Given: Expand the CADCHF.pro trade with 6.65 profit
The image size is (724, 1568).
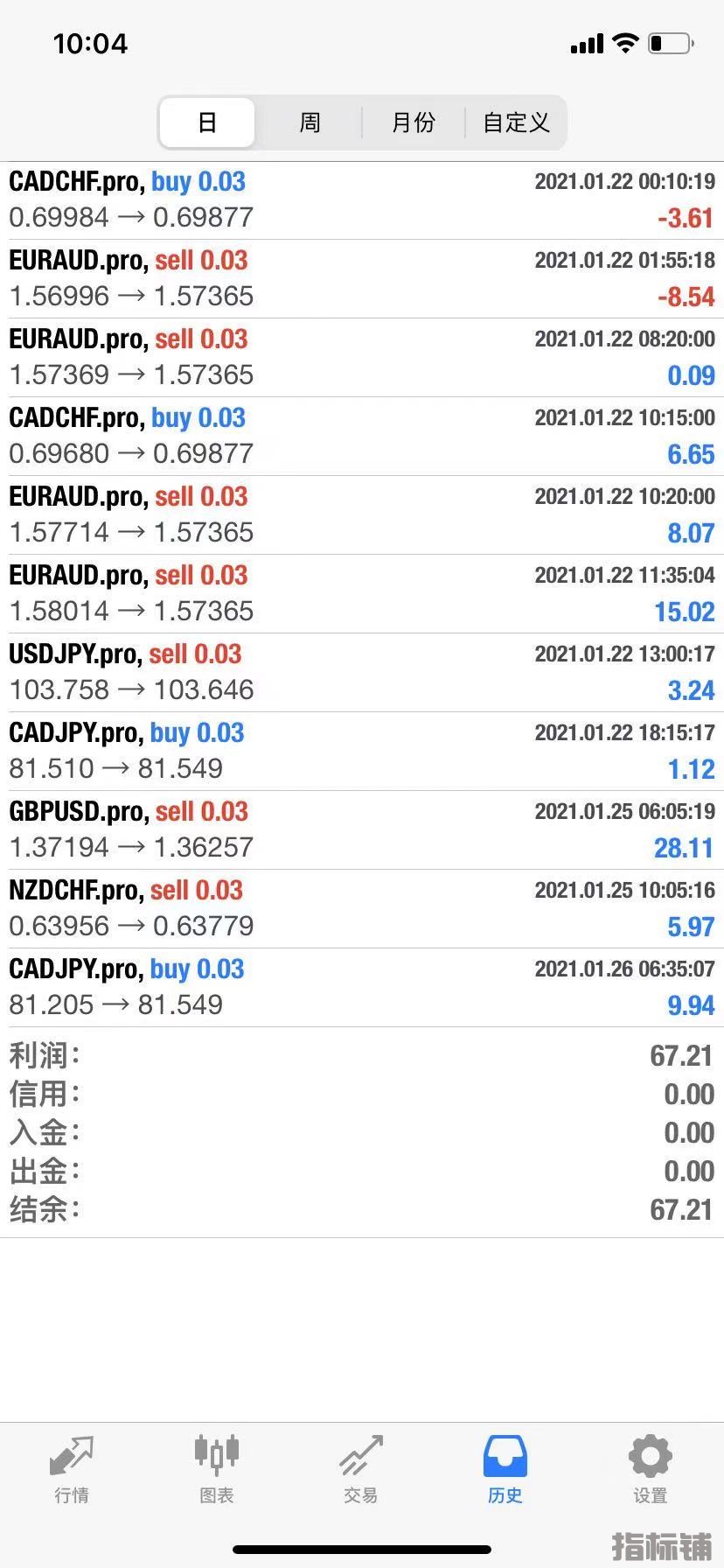Looking at the screenshot, I should pyautogui.click(x=362, y=436).
